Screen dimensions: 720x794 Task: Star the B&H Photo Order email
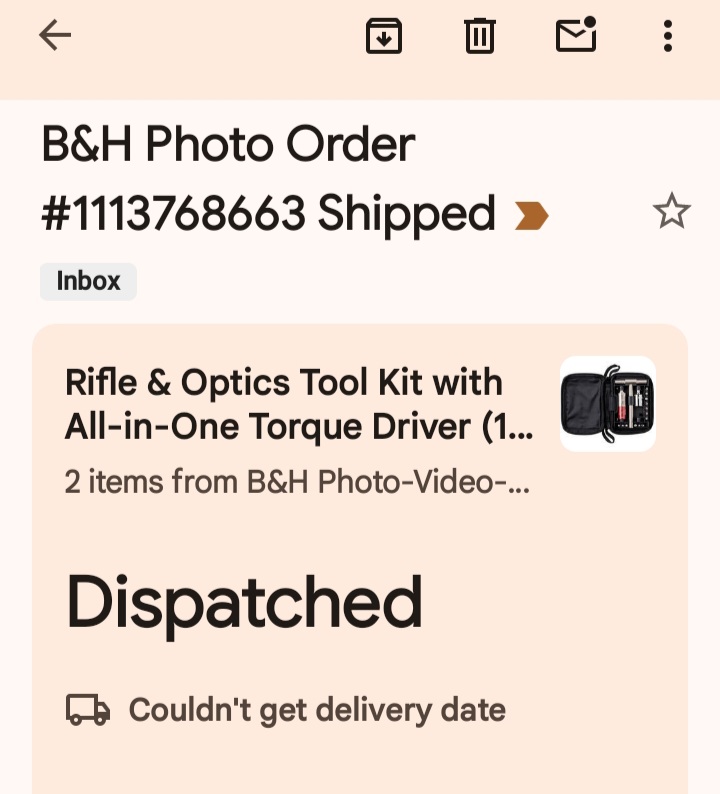tap(671, 212)
